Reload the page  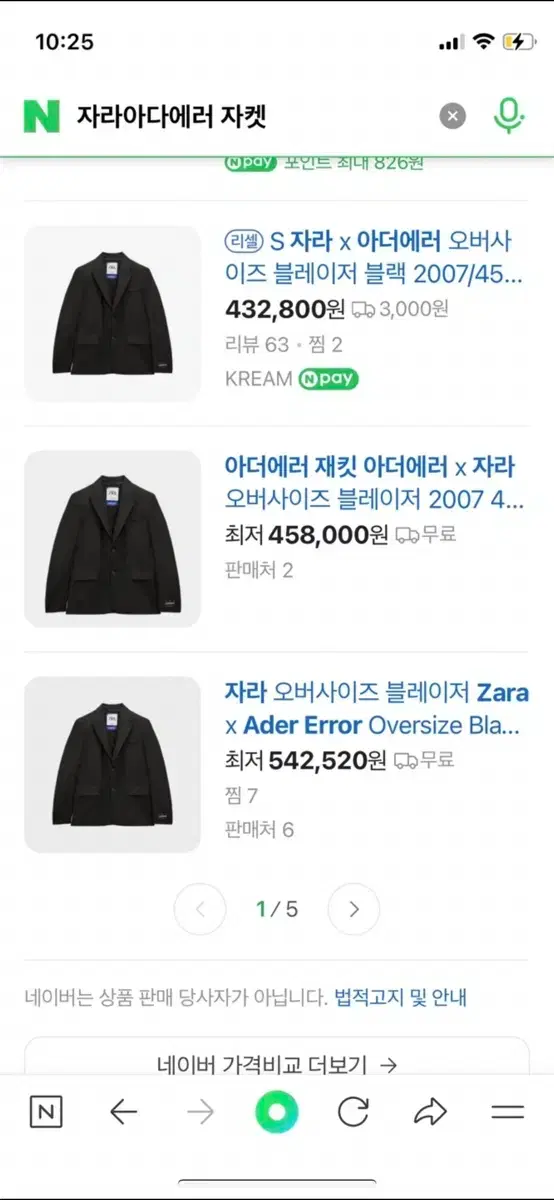coord(354,1112)
